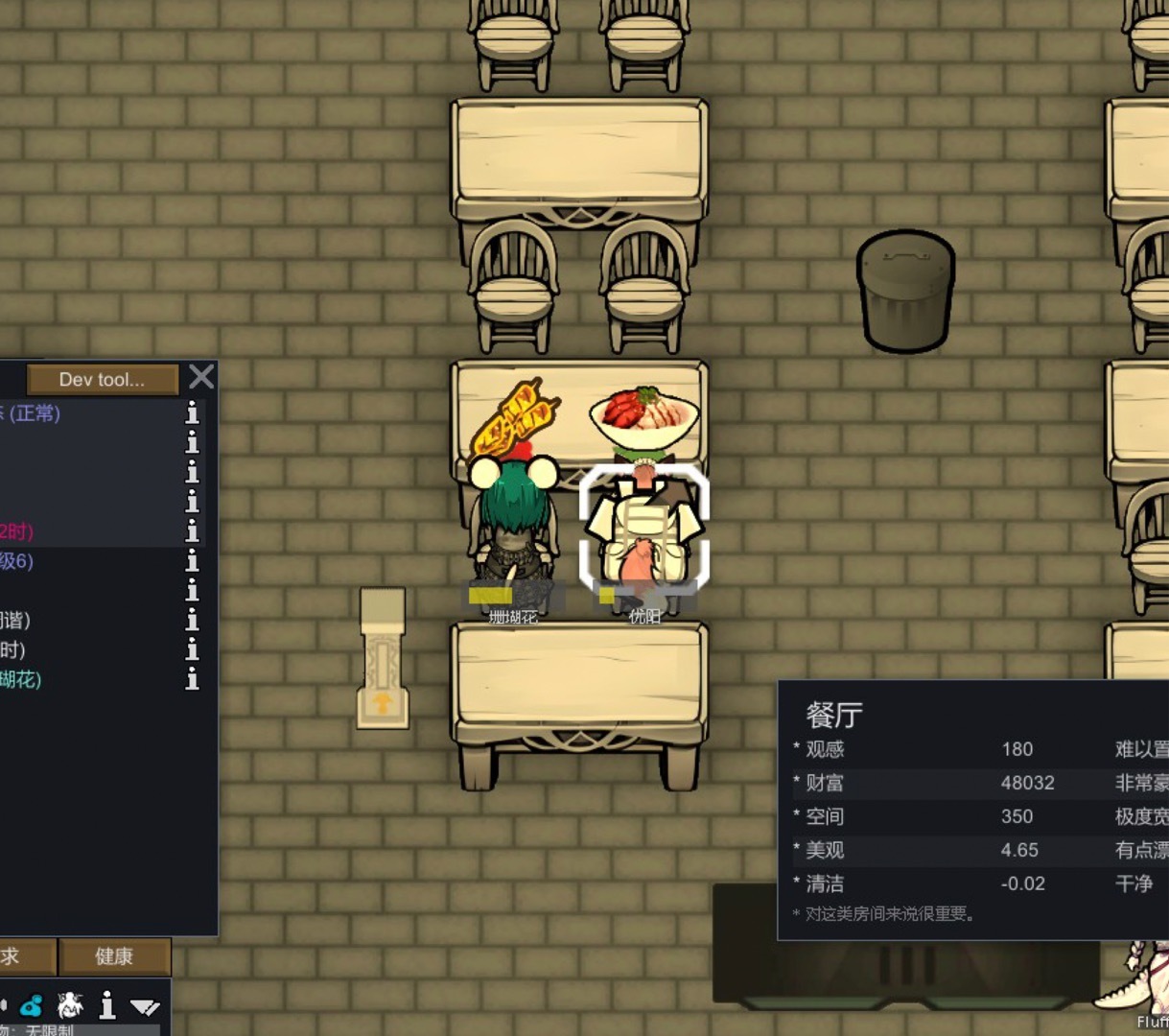This screenshot has width=1169, height=1036.
Task: Select the pawn 优阳 seated at the table
Action: 643,532
